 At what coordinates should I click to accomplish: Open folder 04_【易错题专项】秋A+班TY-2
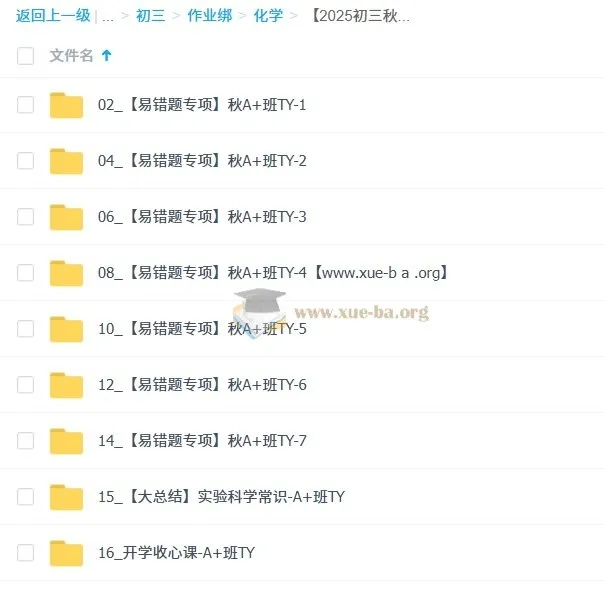point(201,161)
